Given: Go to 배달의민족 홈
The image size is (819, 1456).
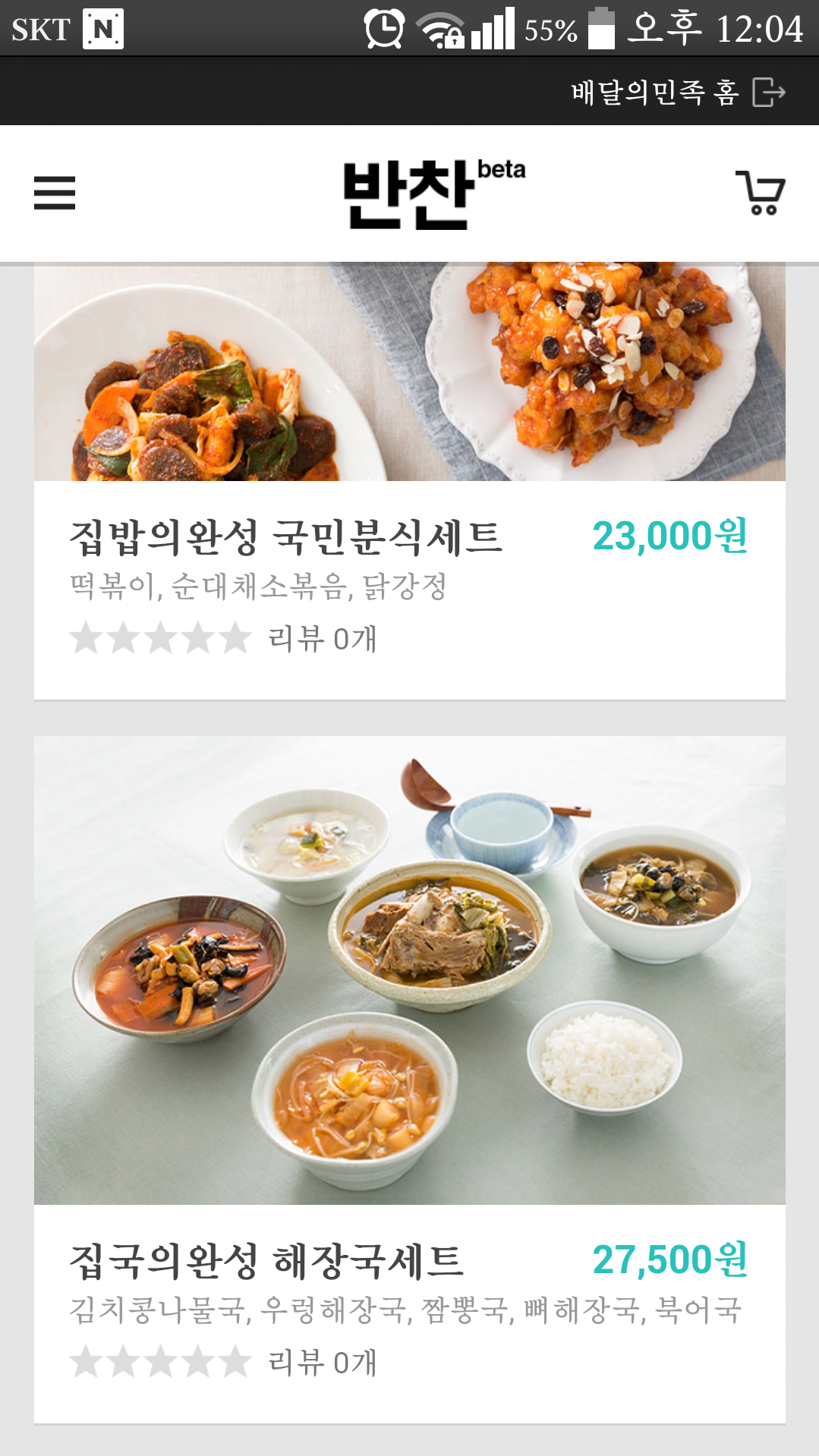Looking at the screenshot, I should (677, 93).
